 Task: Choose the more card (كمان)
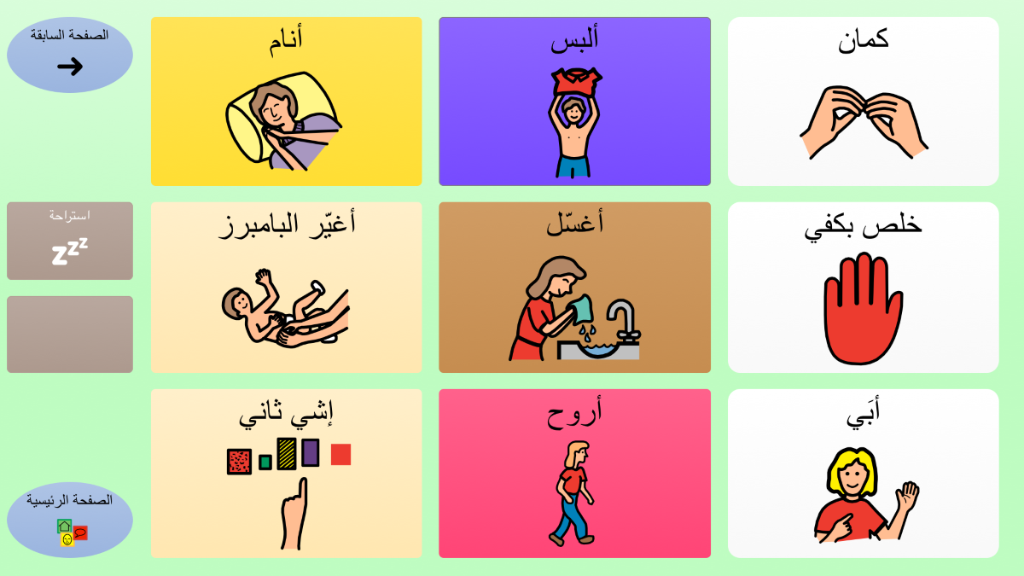coord(863,101)
